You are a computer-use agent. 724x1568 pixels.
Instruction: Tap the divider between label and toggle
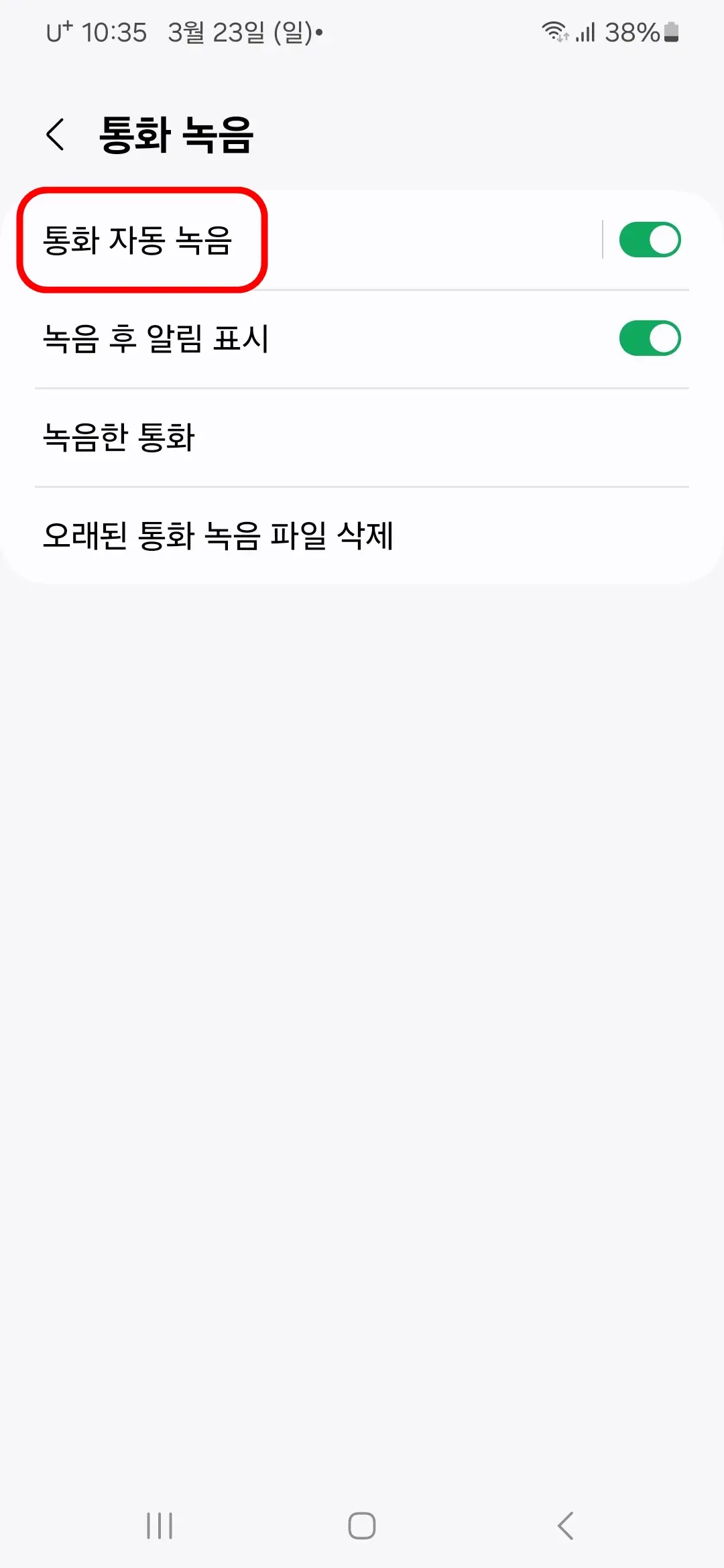(x=602, y=239)
